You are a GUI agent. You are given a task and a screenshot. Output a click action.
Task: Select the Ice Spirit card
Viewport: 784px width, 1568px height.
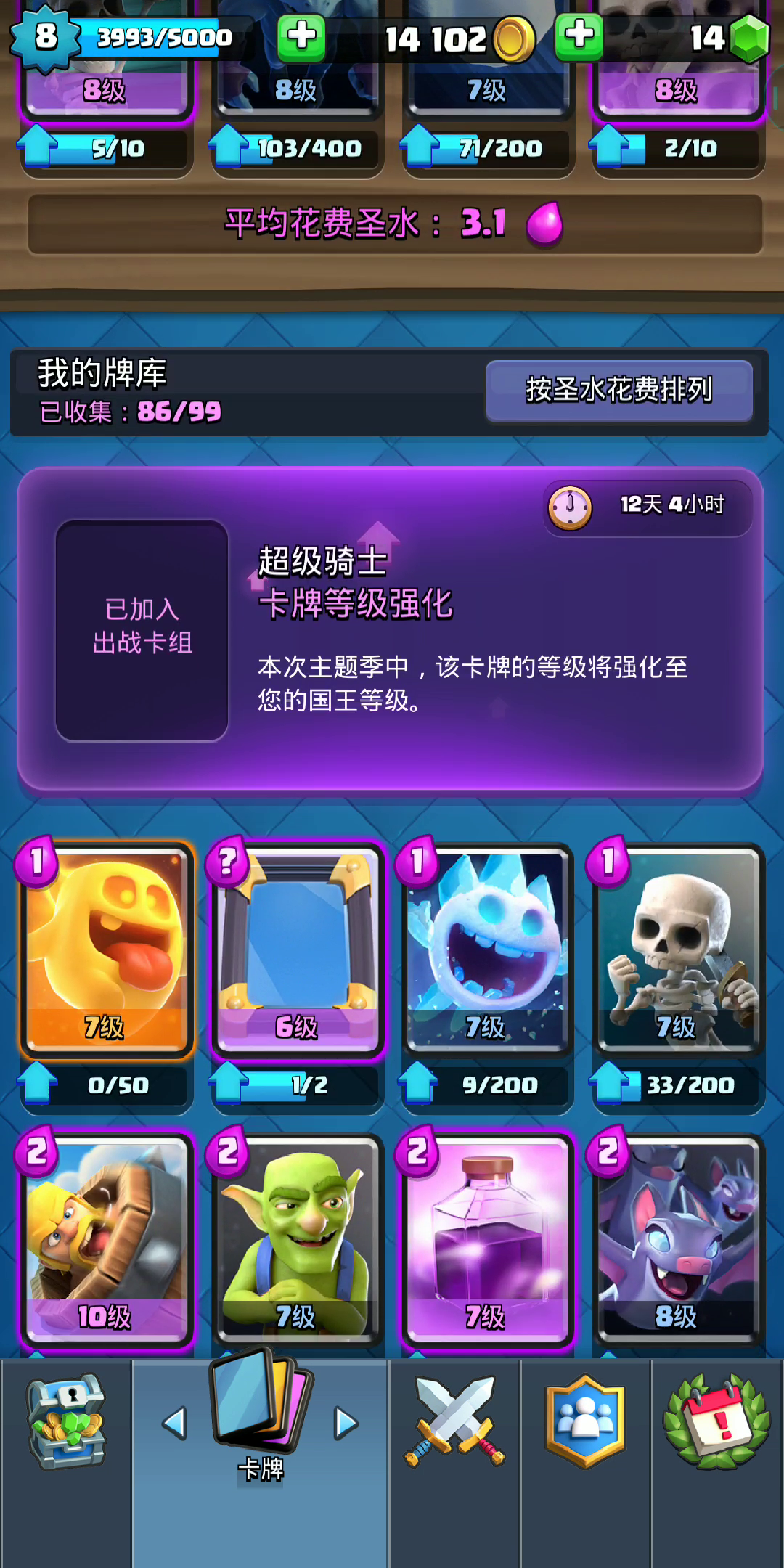(487, 951)
